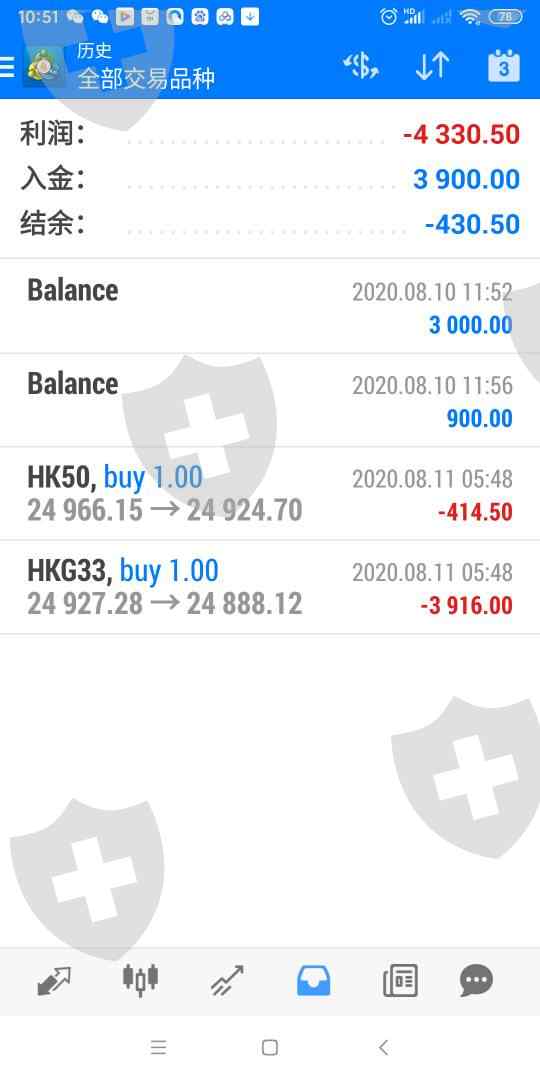Open the 900.00 Balance entry
Screen dimensions: 540x1080
270,400
